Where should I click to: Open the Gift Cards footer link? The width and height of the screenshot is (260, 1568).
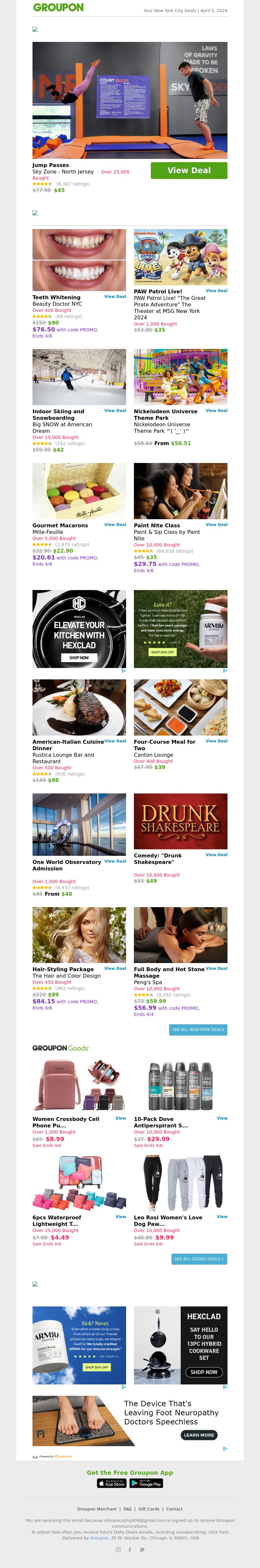tap(149, 1509)
